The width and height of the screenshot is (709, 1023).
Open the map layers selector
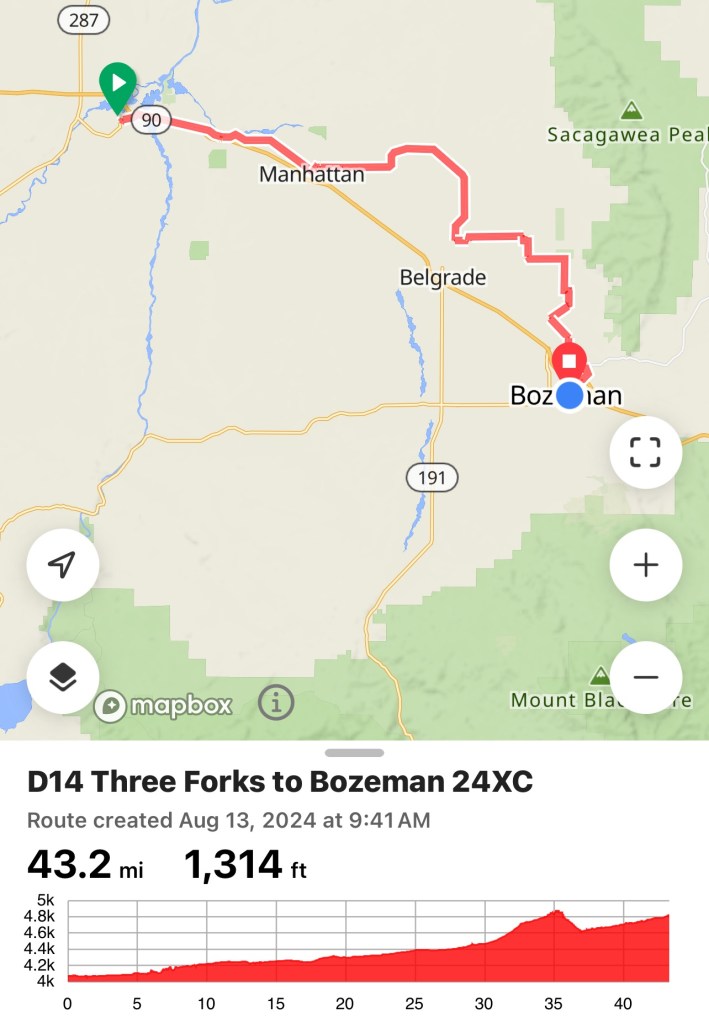tap(62, 677)
